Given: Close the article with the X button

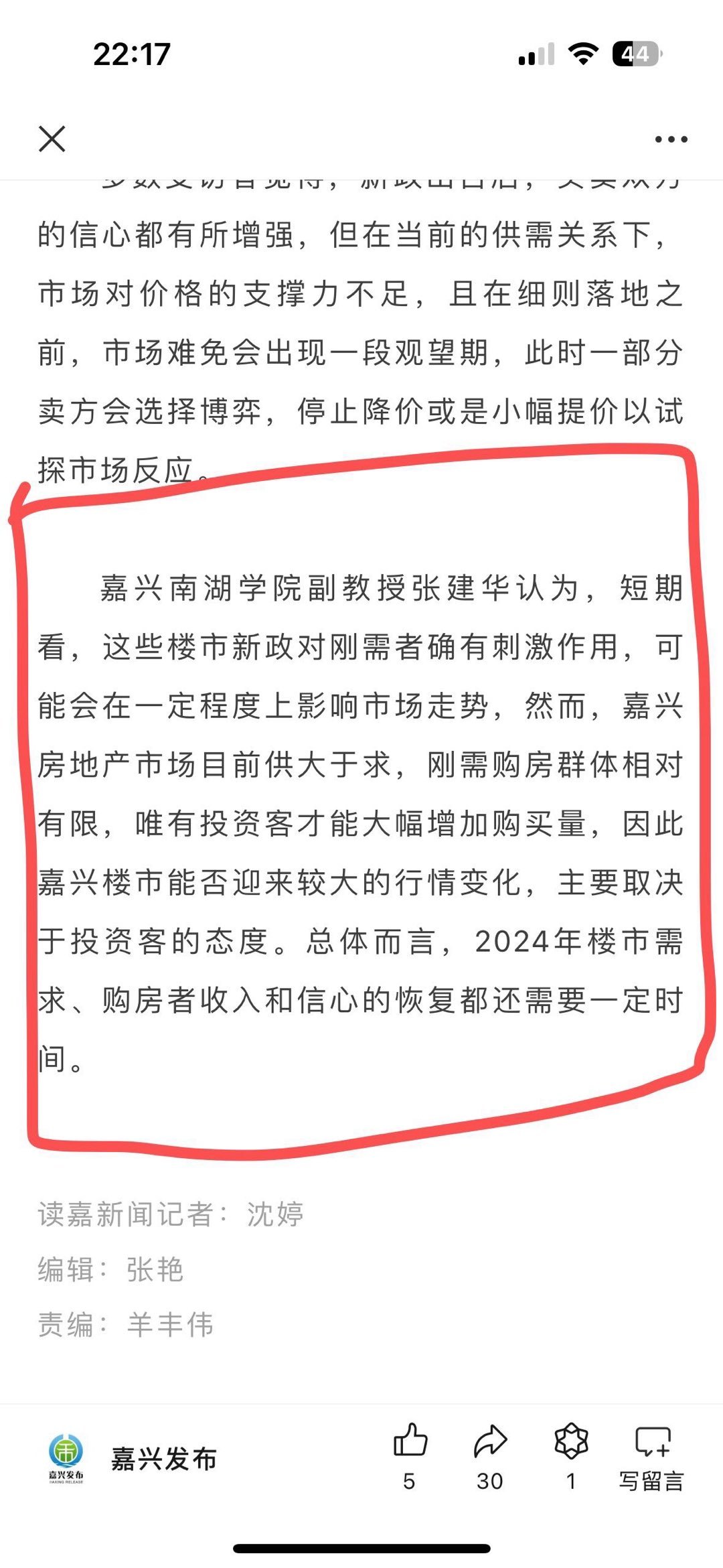Looking at the screenshot, I should [x=52, y=139].
